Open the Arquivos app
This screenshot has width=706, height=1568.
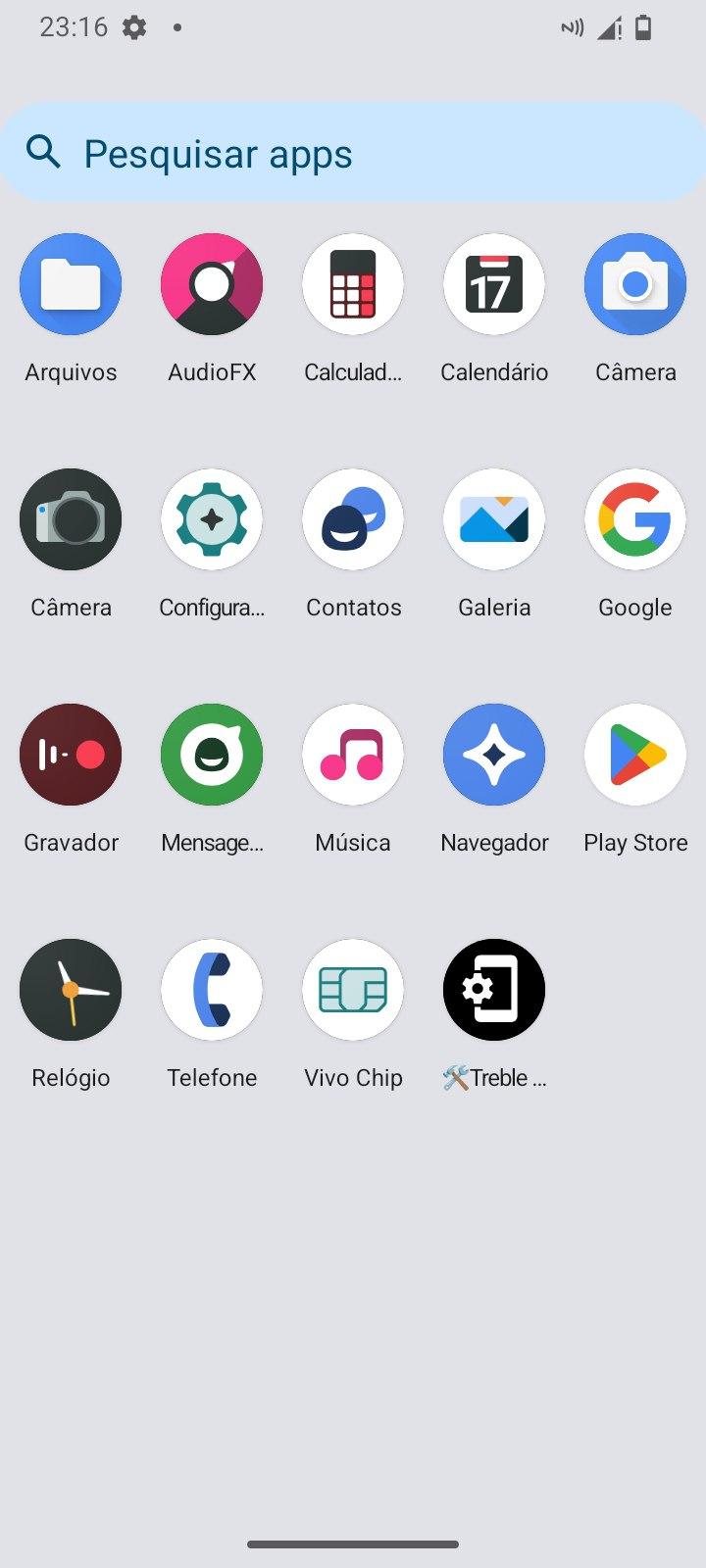pyautogui.click(x=71, y=284)
